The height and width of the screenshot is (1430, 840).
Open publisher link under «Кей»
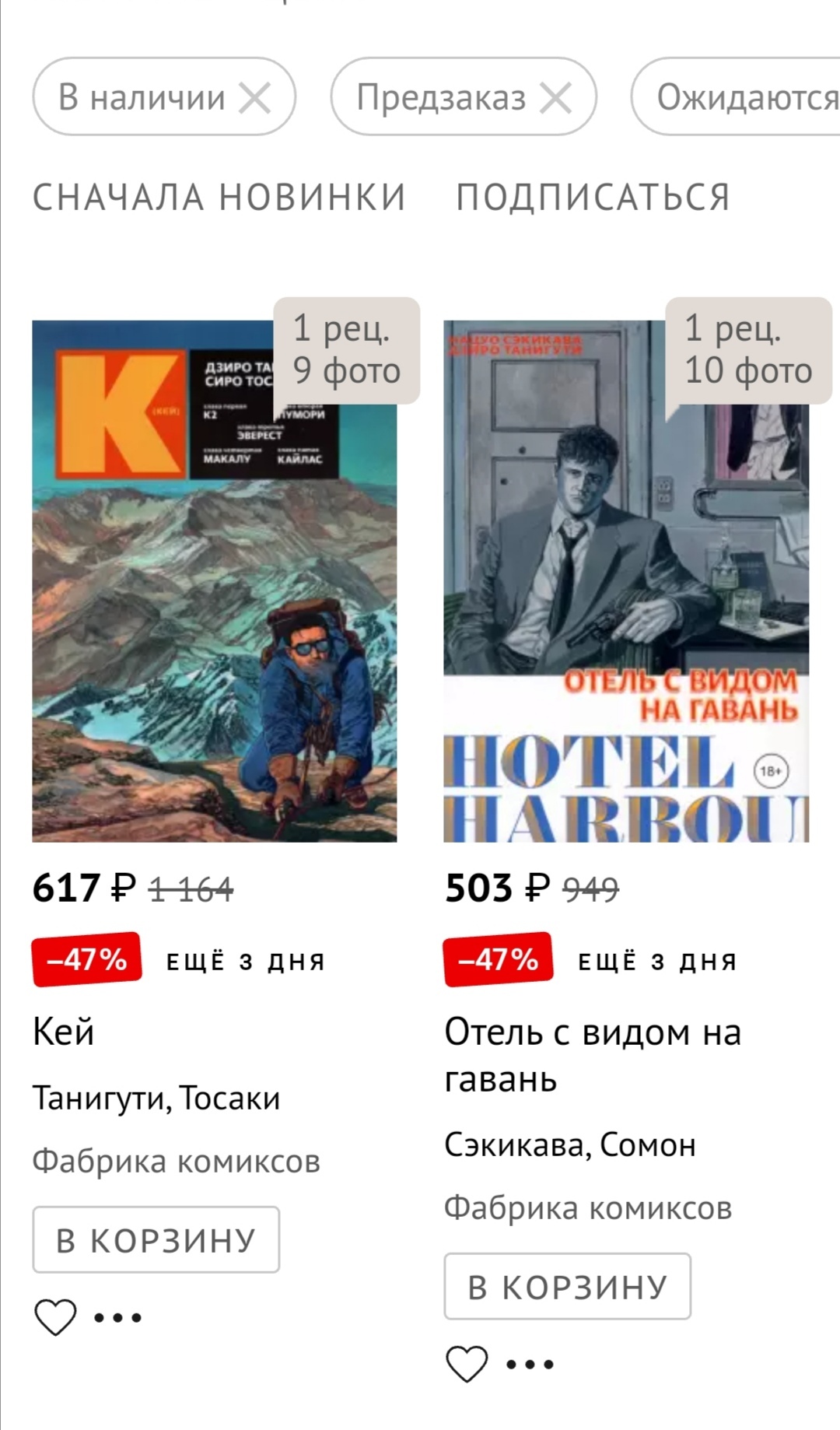[x=176, y=1161]
